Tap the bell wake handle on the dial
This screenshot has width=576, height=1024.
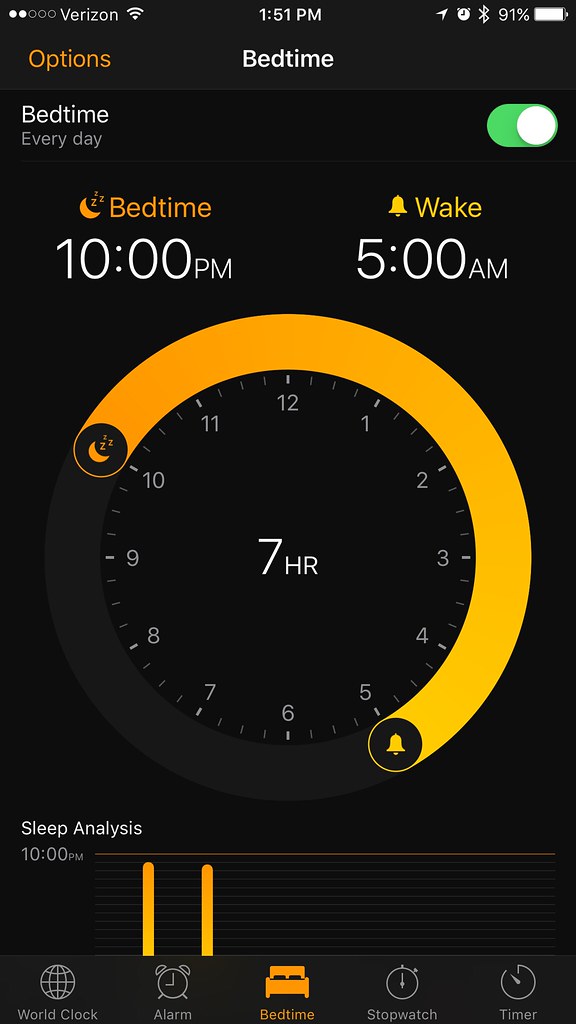pyautogui.click(x=395, y=744)
